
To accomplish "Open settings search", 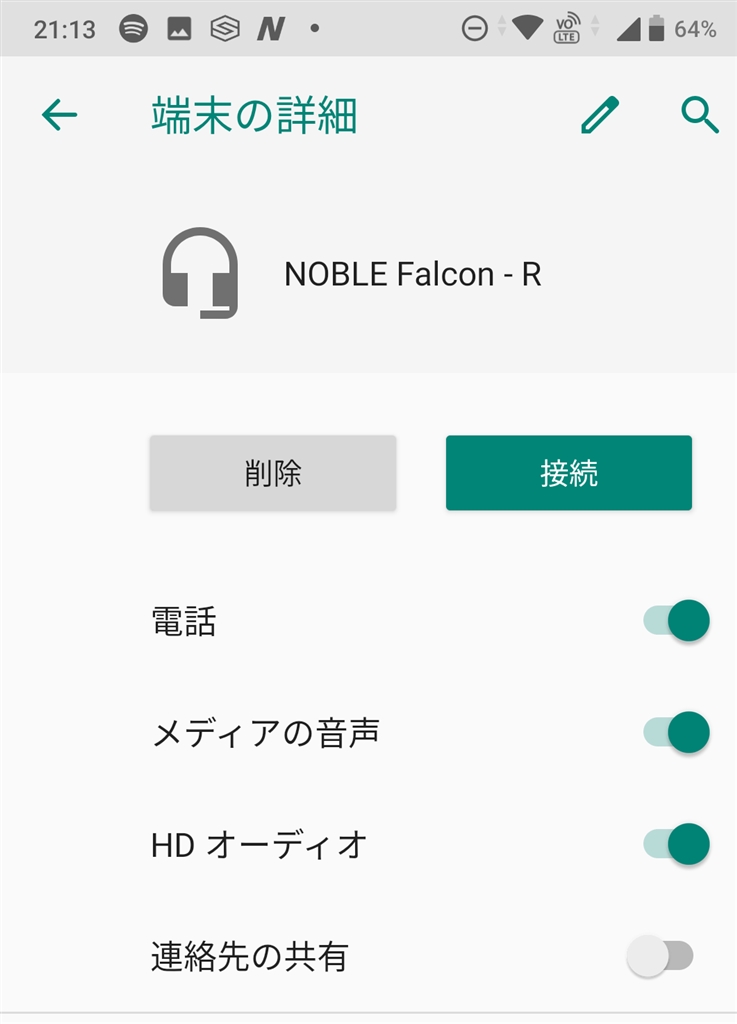I will [699, 116].
